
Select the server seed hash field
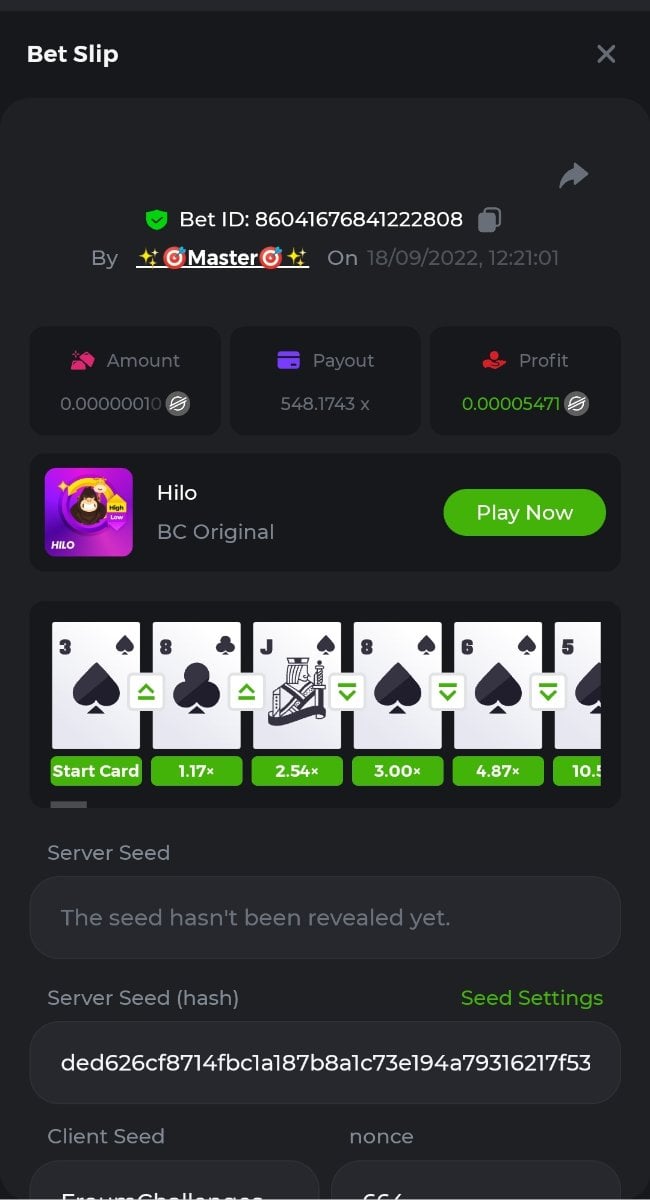[x=325, y=1063]
